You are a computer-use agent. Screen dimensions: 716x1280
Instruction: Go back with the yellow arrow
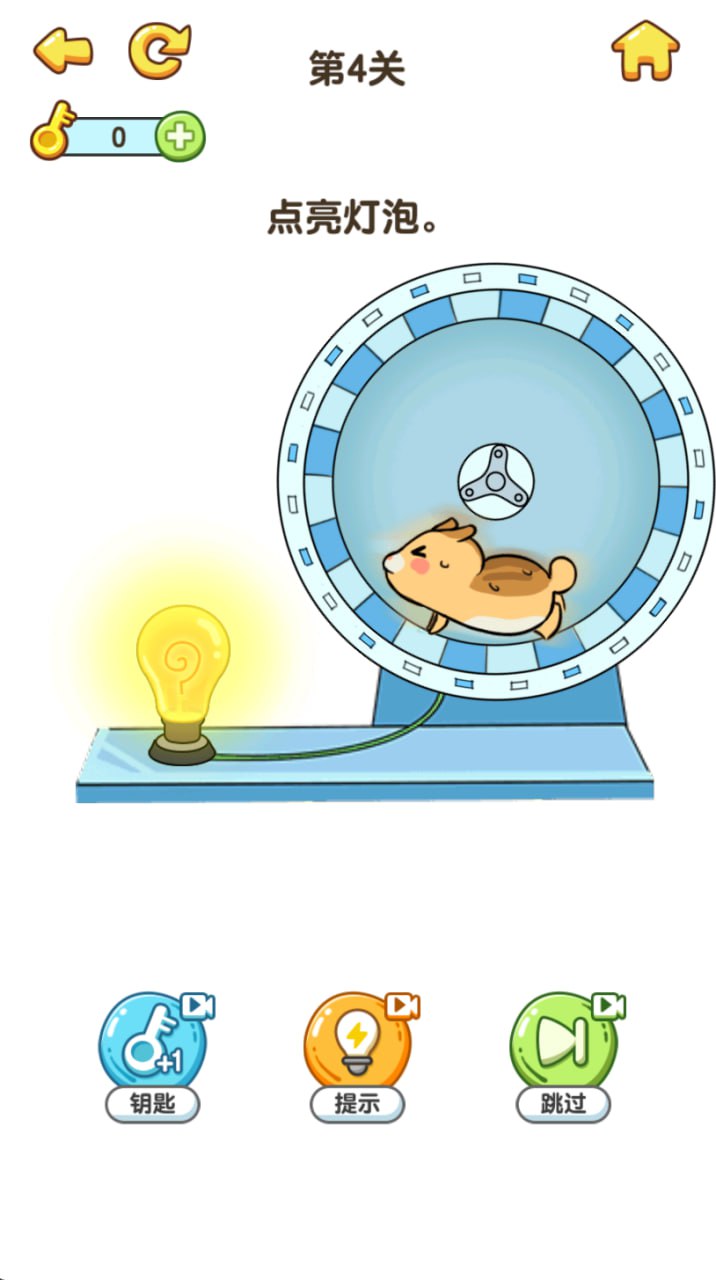(62, 50)
